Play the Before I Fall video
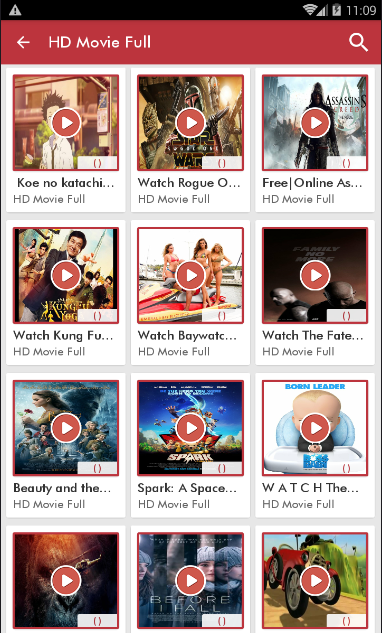 tap(190, 580)
